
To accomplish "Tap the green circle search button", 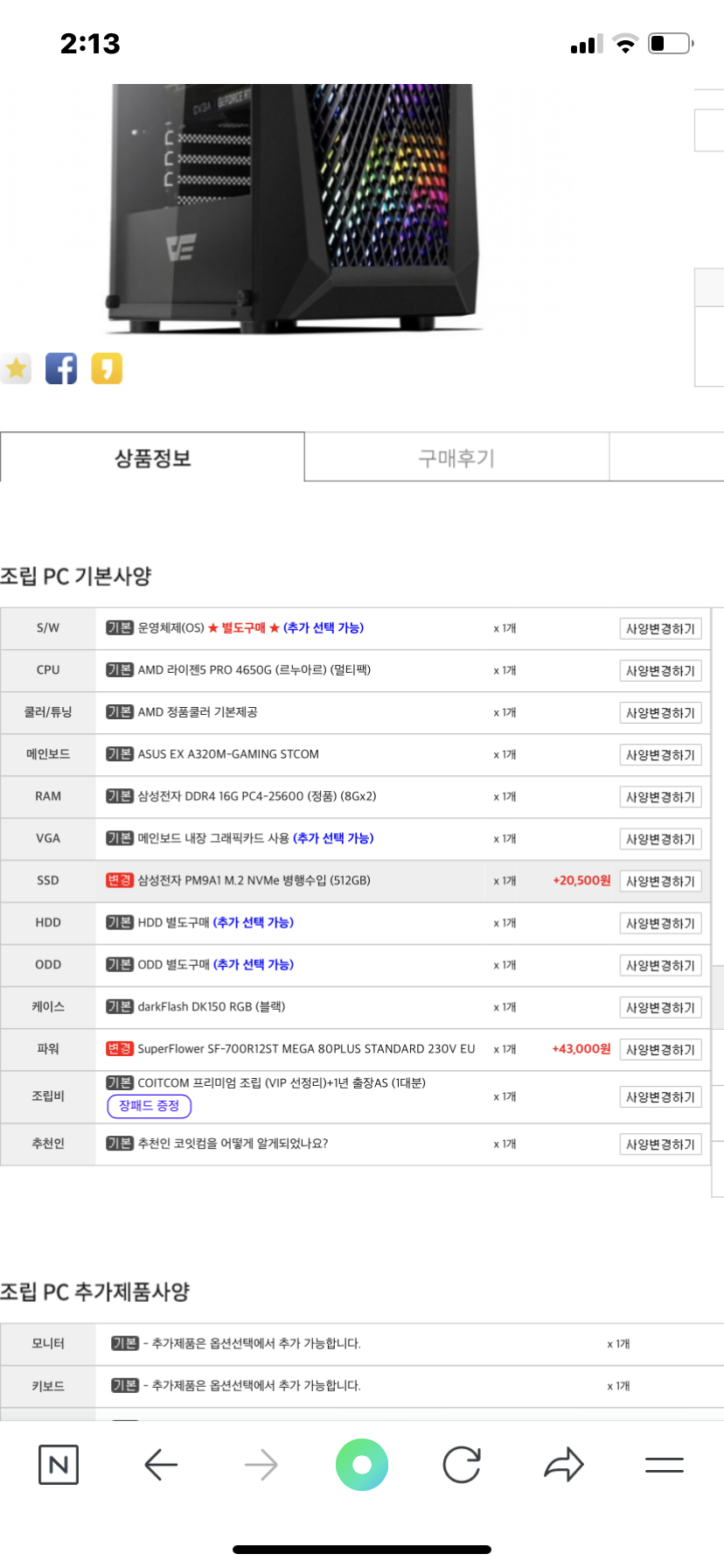I will [x=362, y=1465].
